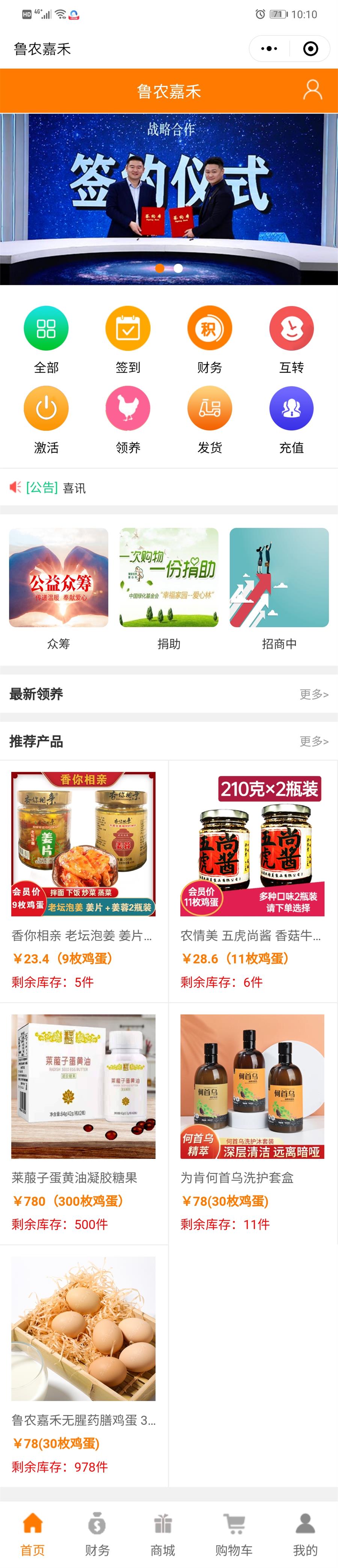Close the mini-program with the circle button

310,49
